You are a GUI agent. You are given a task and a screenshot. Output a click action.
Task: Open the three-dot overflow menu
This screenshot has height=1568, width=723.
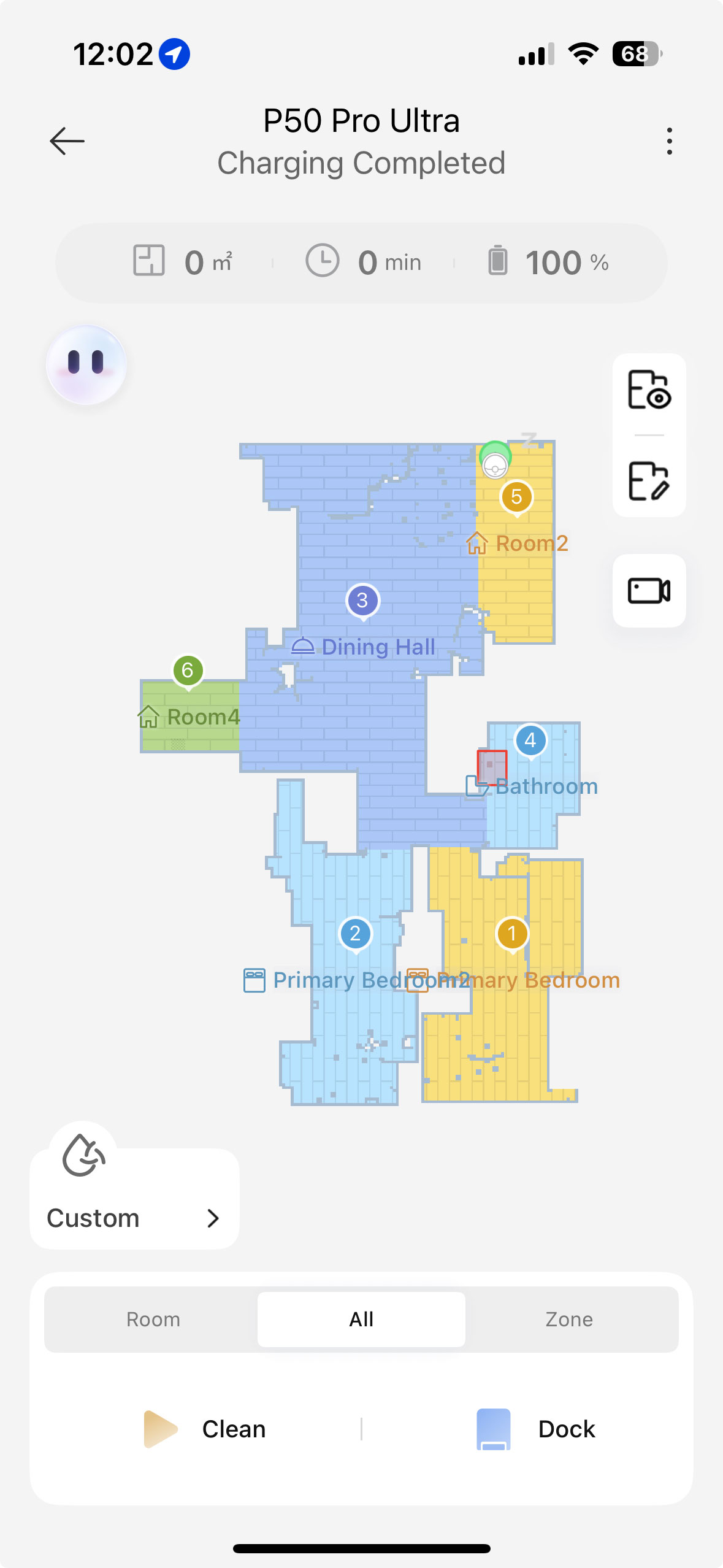(x=669, y=141)
